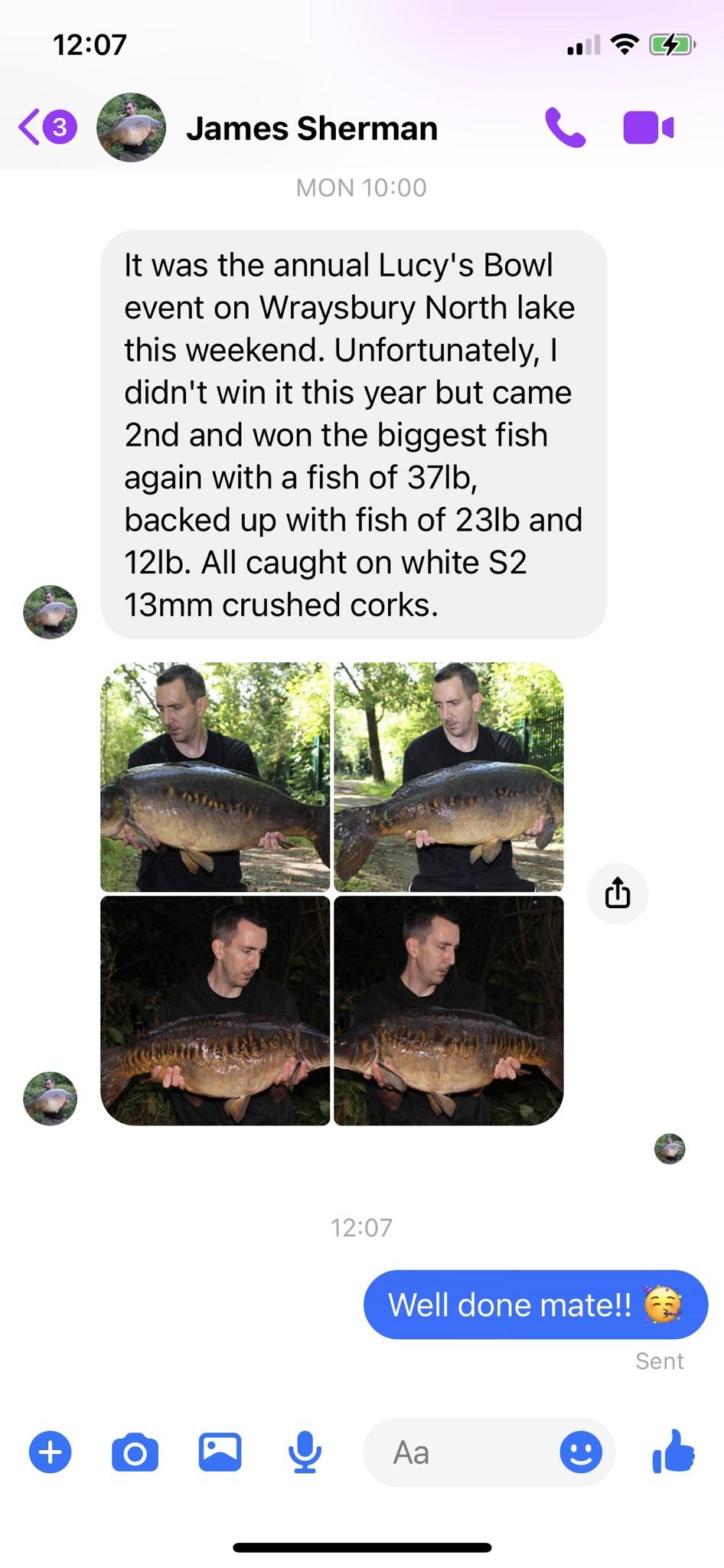This screenshot has height=1568, width=724.
Task: Start a voice call with James Sherman
Action: tap(565, 128)
